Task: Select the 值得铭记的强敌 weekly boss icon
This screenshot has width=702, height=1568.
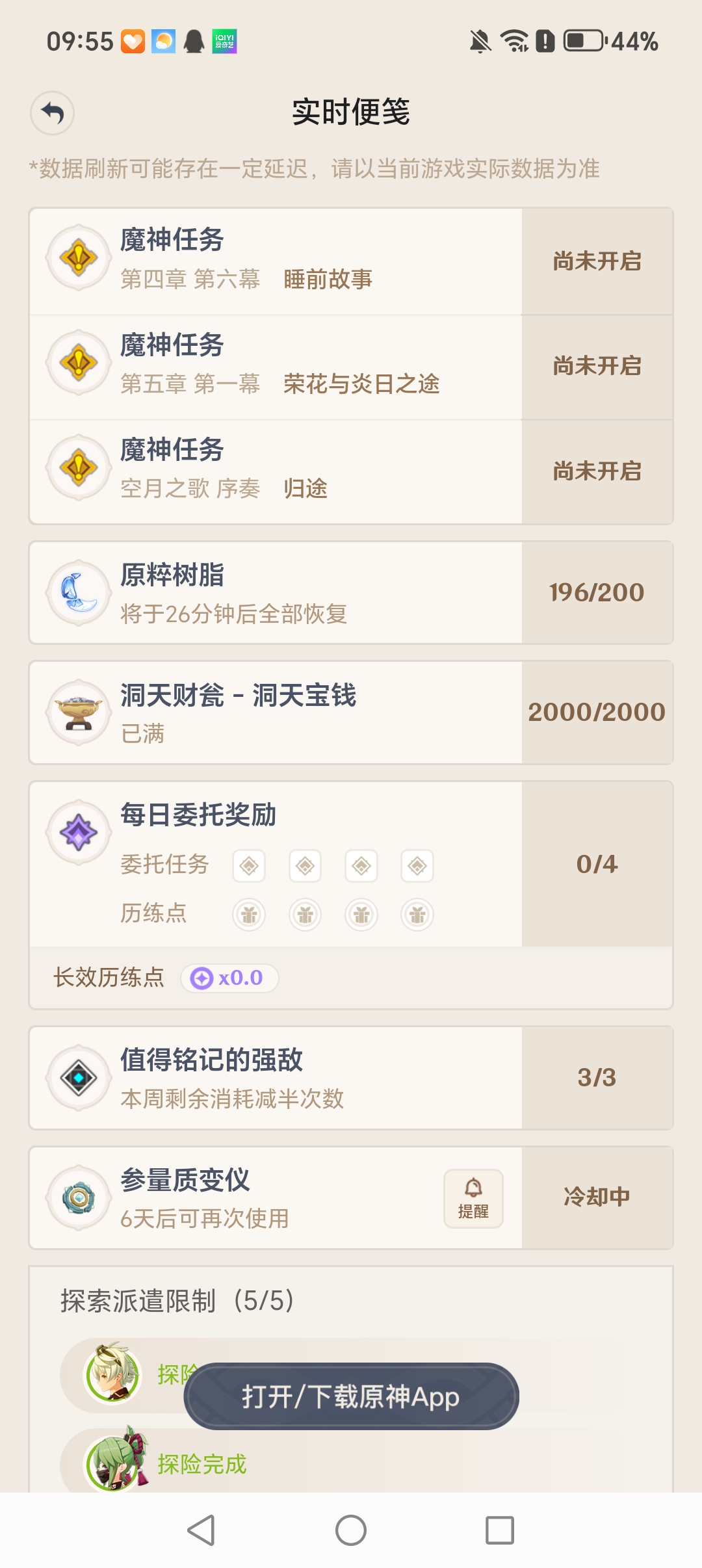Action: click(78, 1078)
